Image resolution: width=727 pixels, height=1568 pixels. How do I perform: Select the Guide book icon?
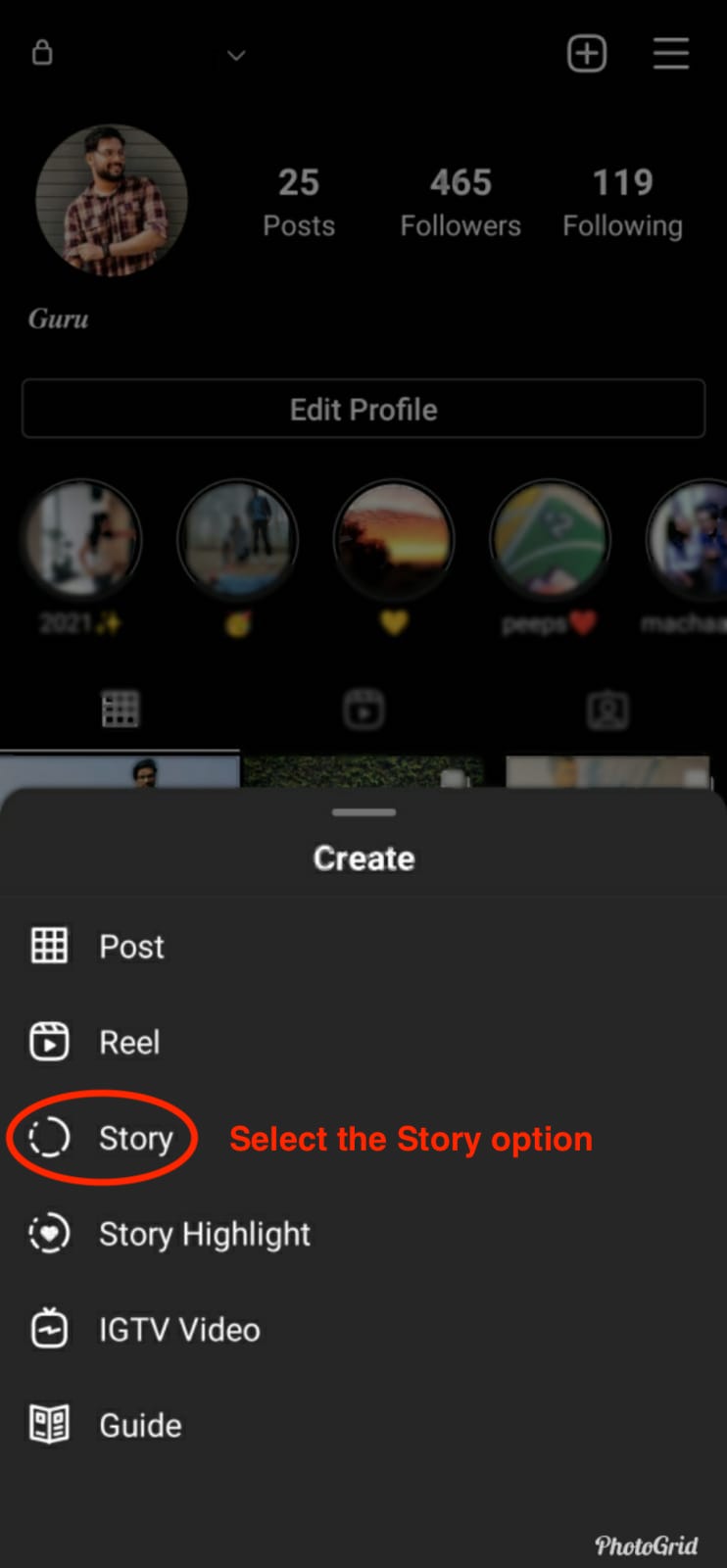pyautogui.click(x=49, y=1424)
